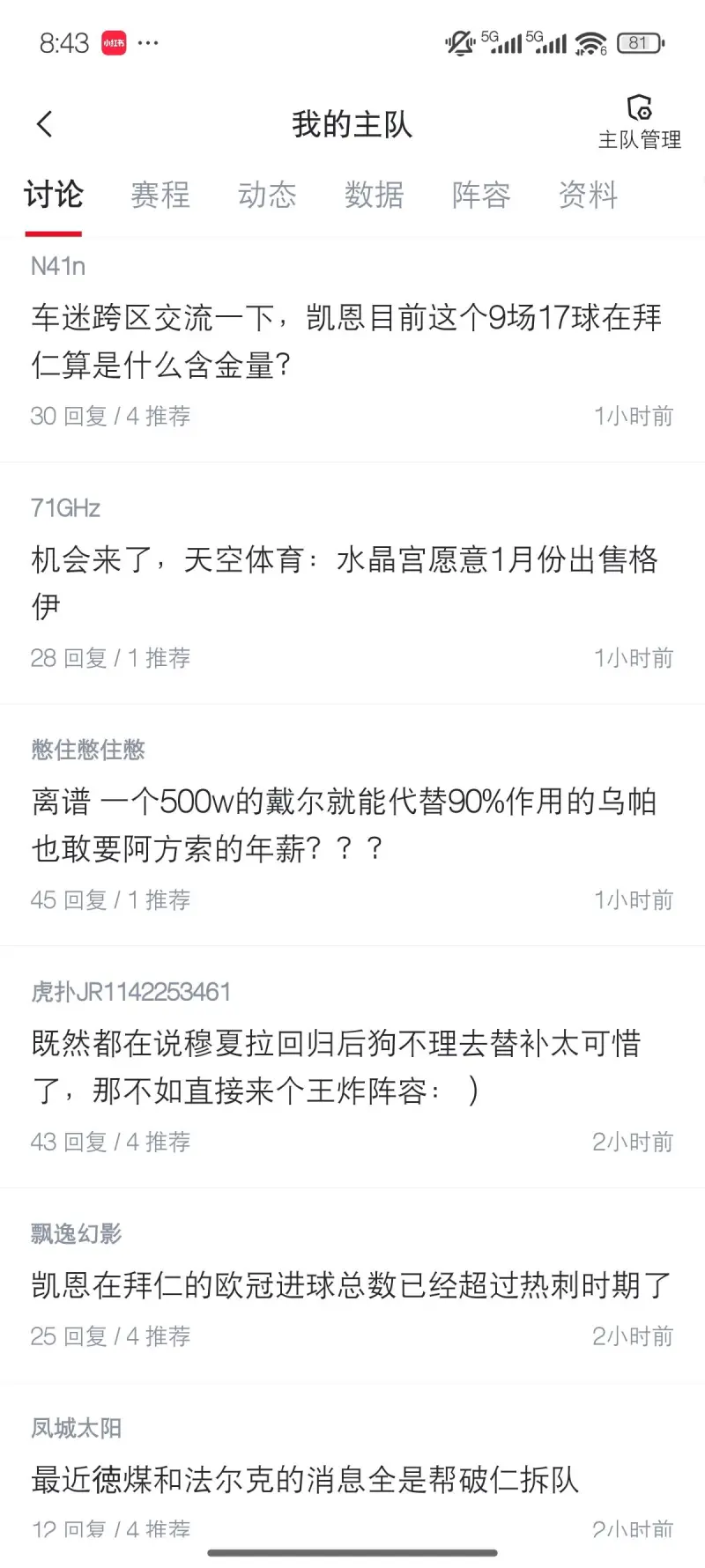The width and height of the screenshot is (705, 1568).
Task: View the 阵容 tab
Action: click(481, 195)
